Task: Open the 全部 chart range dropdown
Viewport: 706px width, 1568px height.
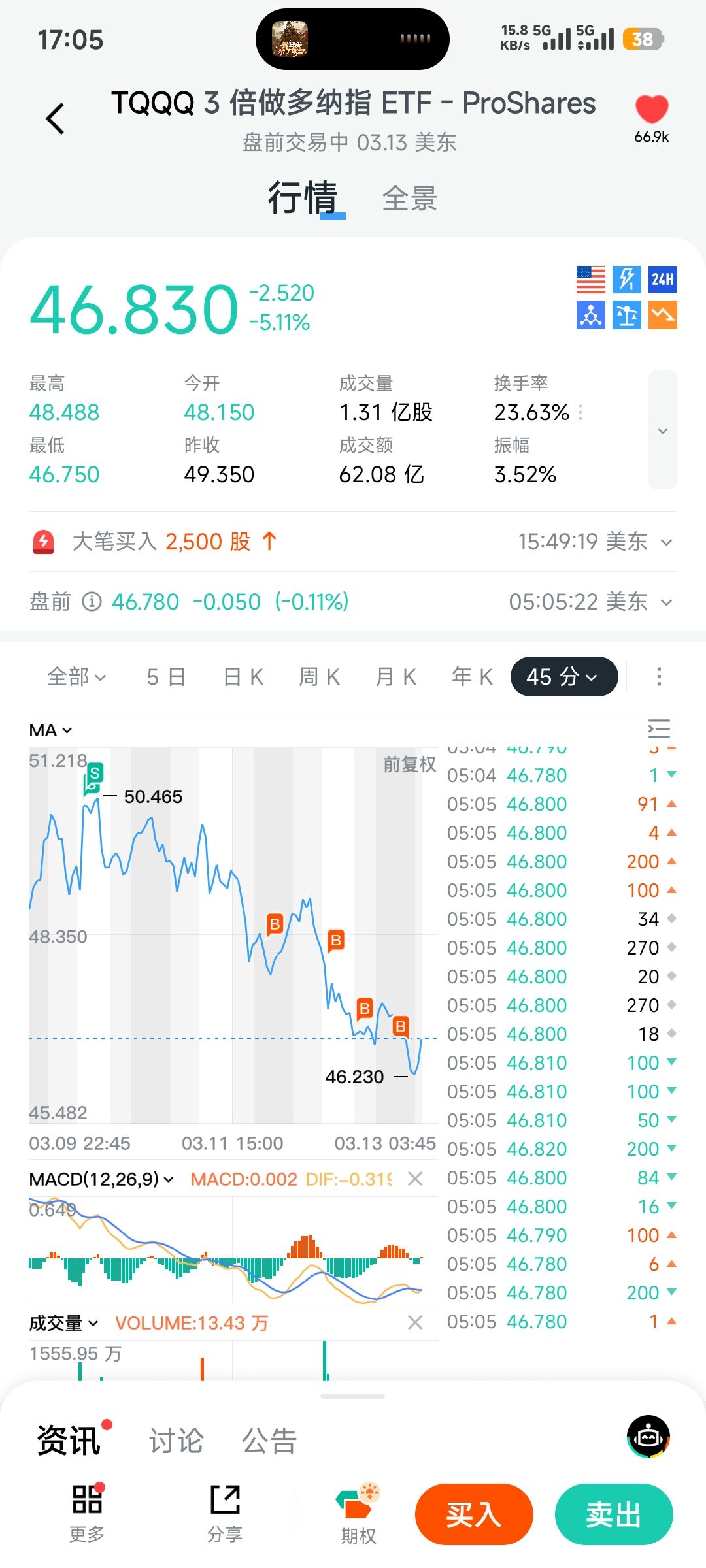Action: (76, 677)
